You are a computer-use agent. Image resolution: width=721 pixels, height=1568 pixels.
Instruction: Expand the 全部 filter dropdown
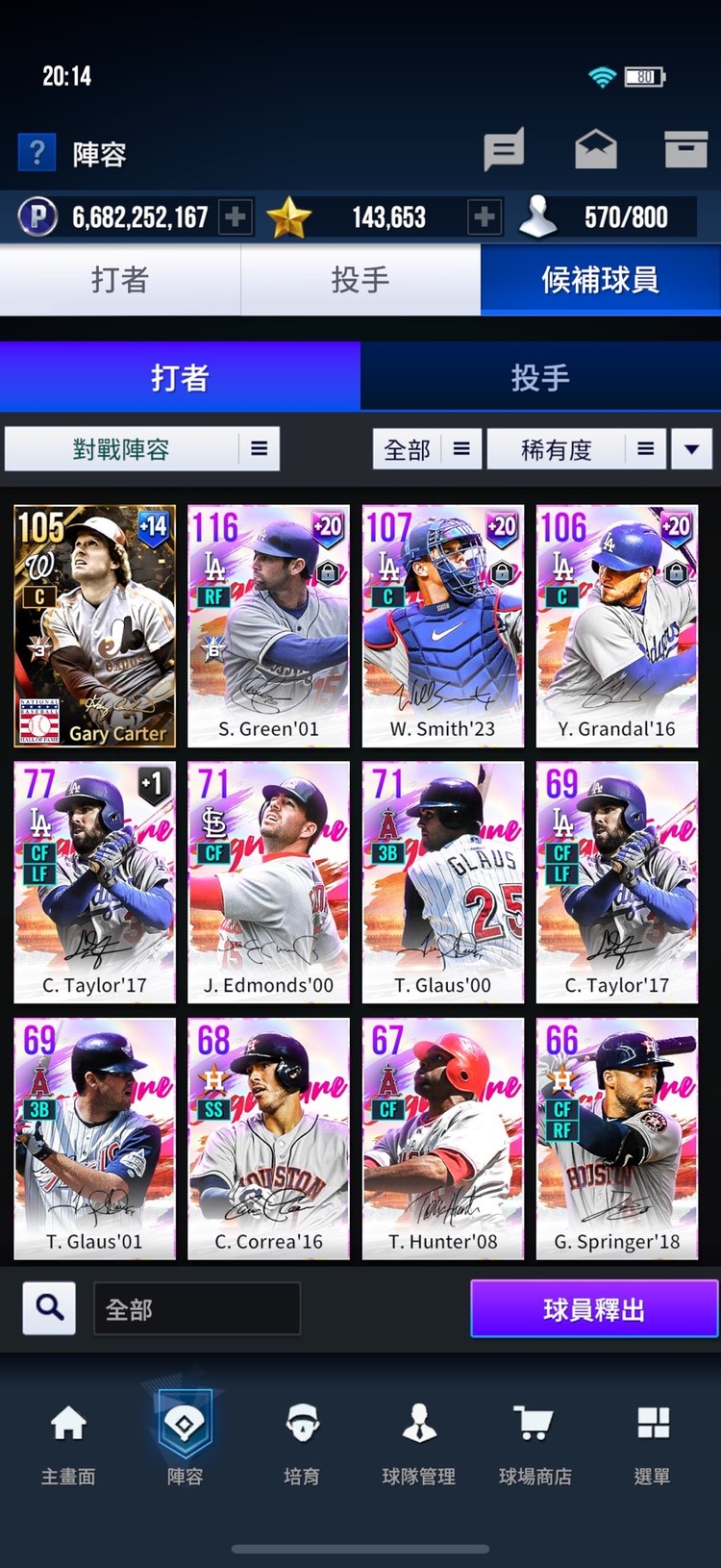(x=427, y=449)
